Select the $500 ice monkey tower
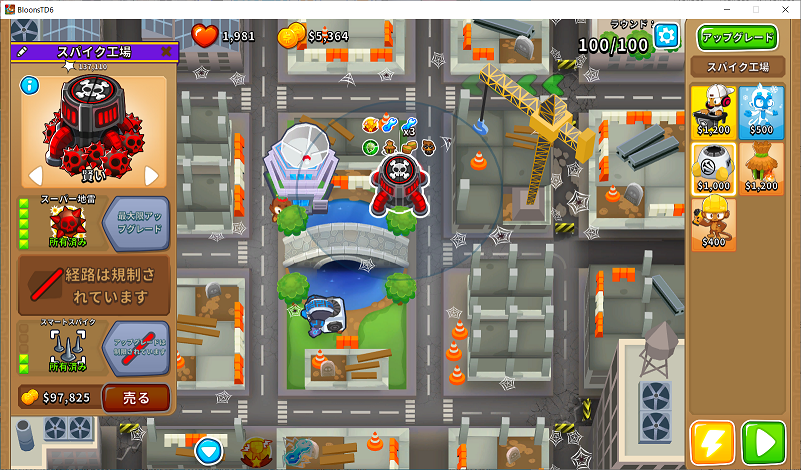 (761, 110)
